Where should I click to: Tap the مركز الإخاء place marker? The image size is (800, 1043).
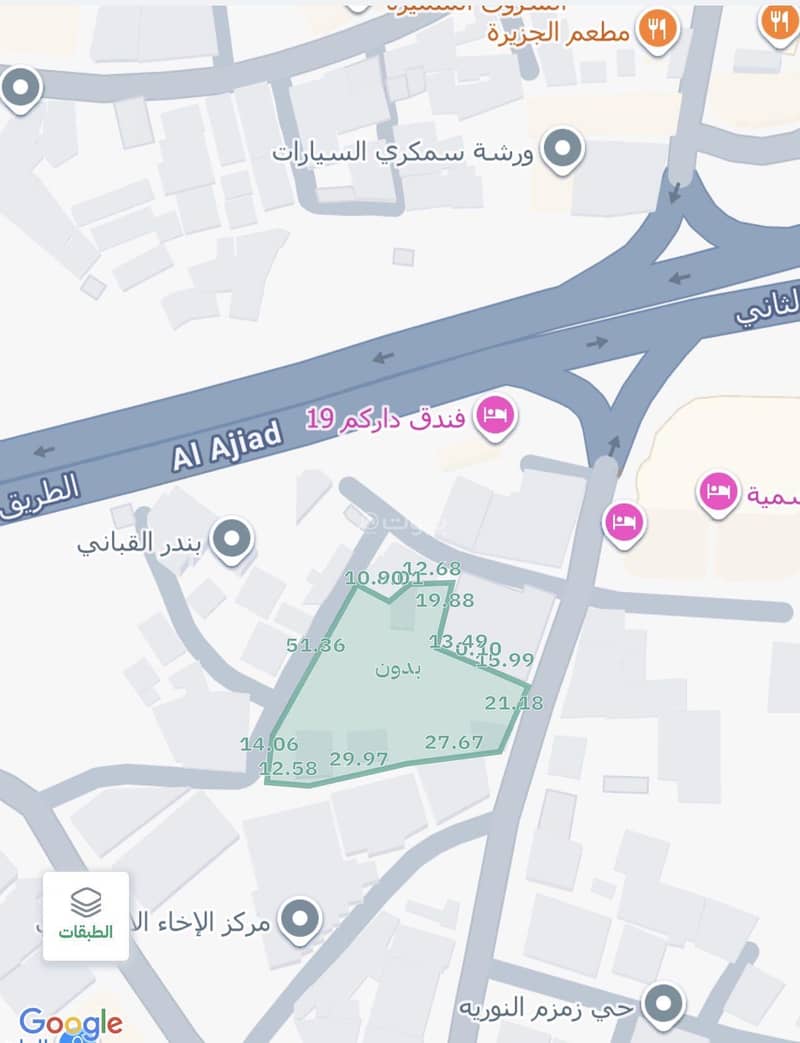click(299, 918)
